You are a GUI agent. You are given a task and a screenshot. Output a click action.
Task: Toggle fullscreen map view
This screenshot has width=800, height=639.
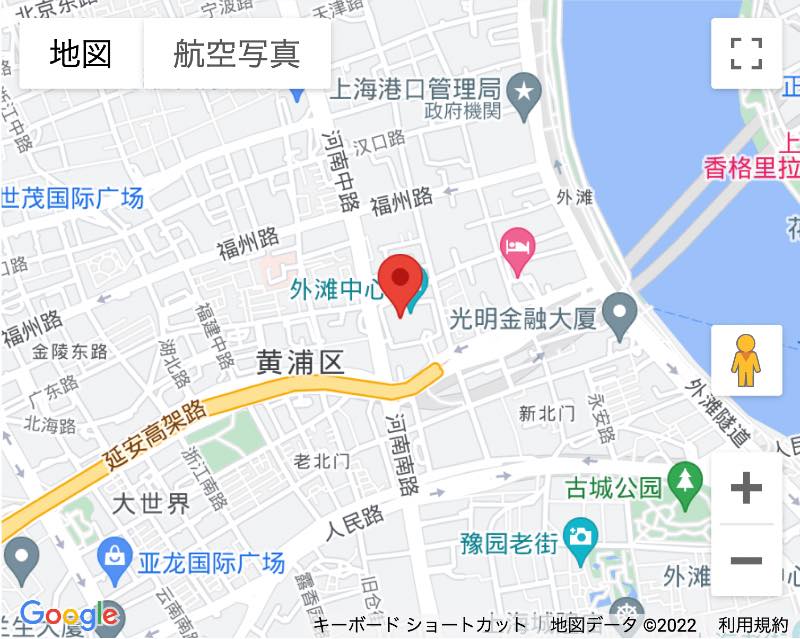click(x=746, y=54)
